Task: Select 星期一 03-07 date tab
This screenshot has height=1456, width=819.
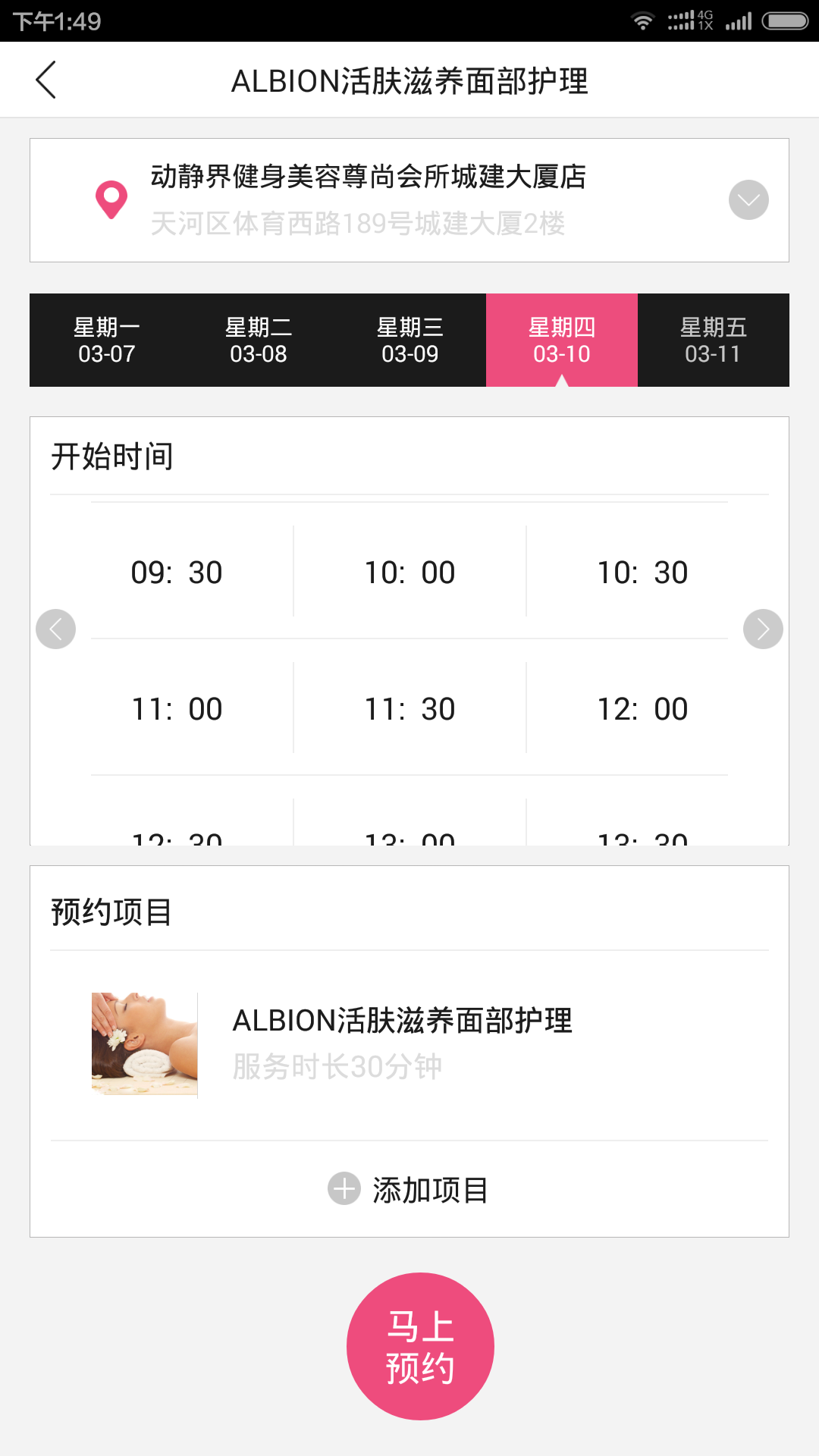Action: coord(106,340)
